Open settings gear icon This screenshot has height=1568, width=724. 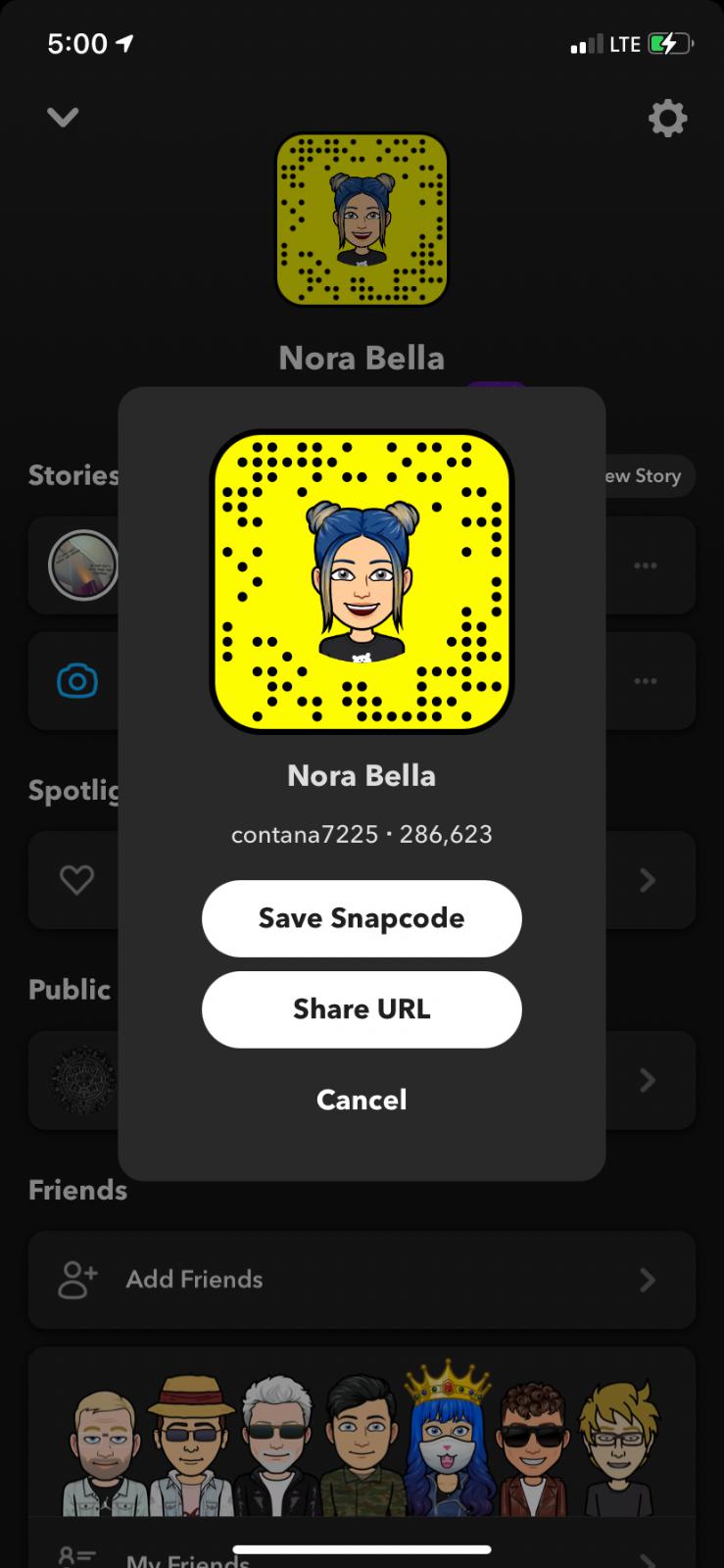[667, 119]
